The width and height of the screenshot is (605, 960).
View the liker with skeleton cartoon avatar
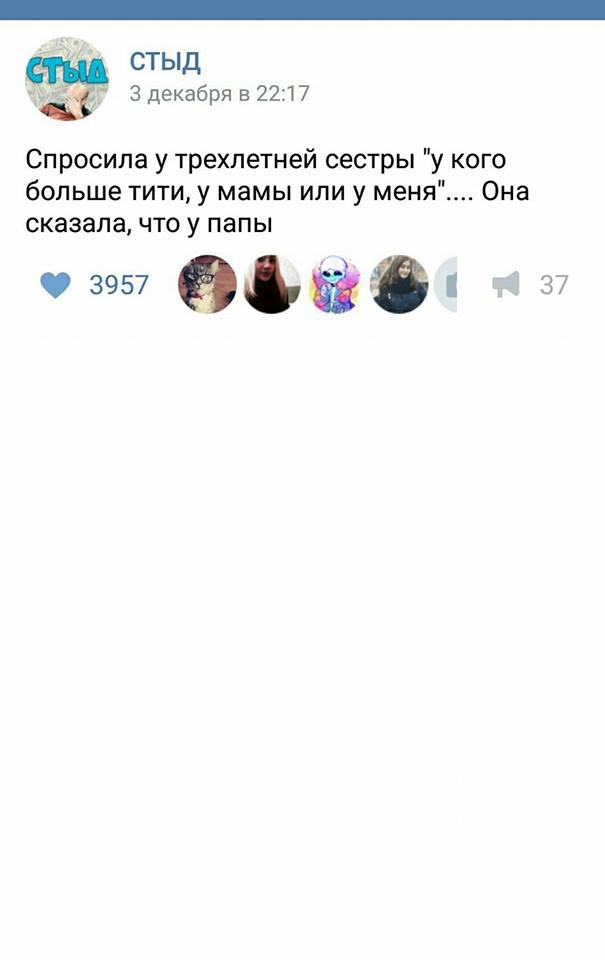[x=335, y=284]
